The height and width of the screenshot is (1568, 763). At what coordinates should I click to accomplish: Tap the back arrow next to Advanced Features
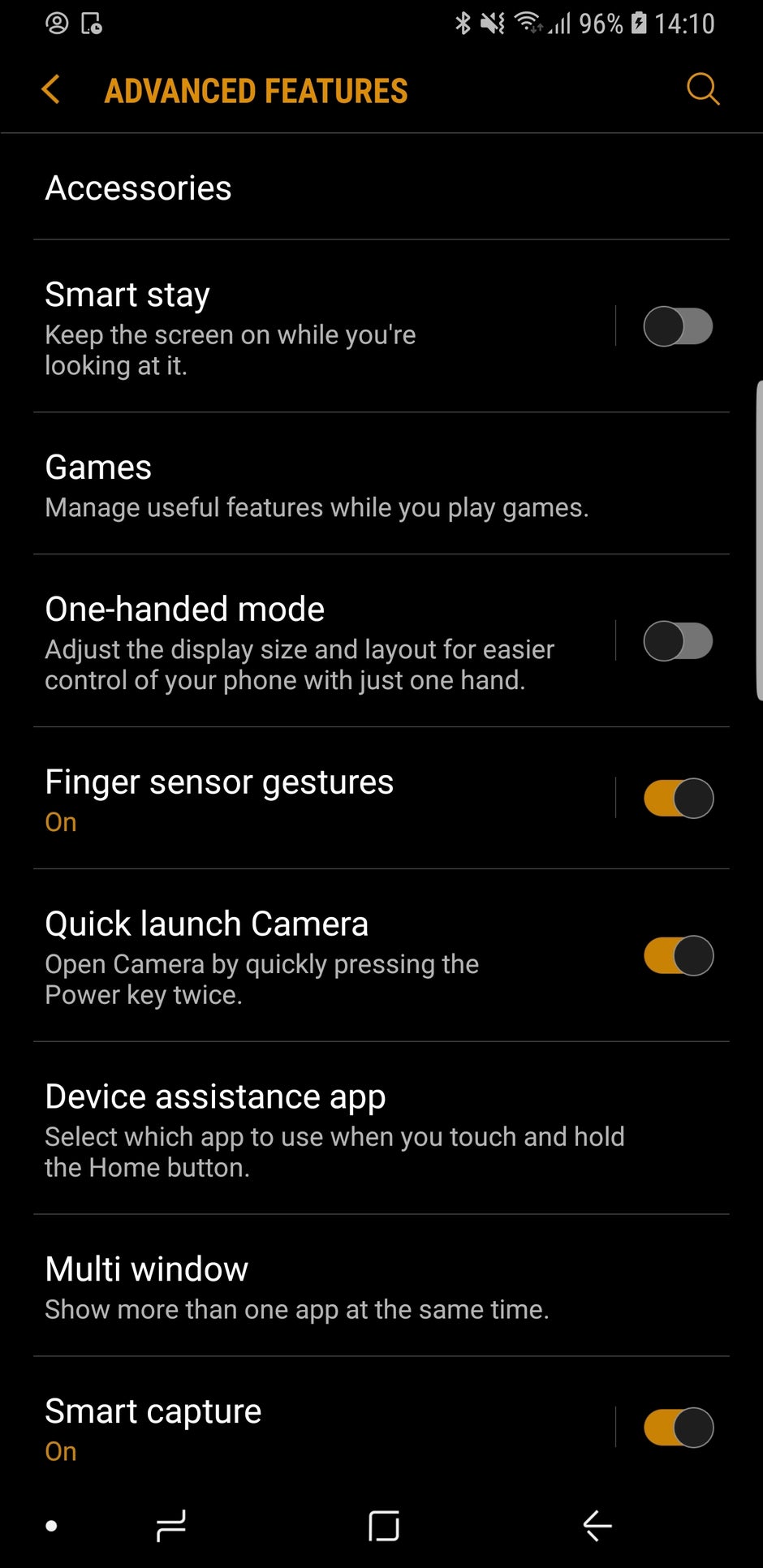pyautogui.click(x=50, y=90)
